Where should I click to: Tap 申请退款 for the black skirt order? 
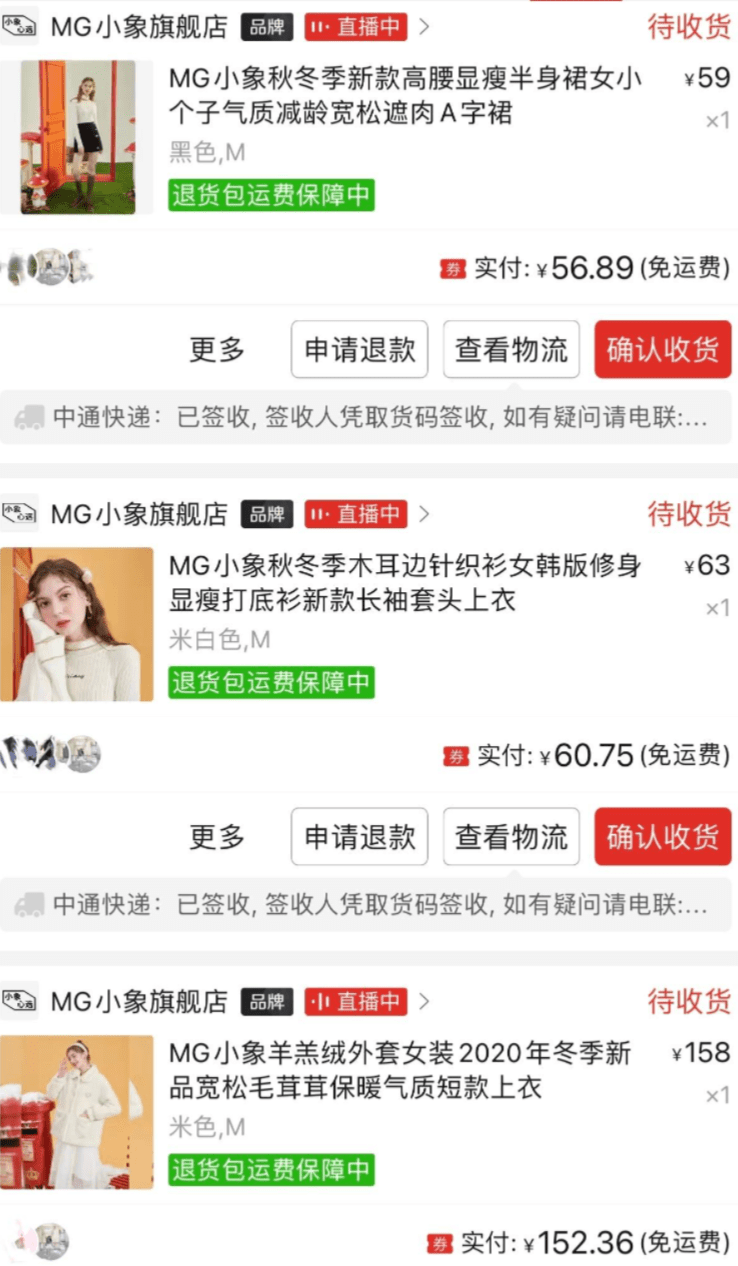tap(359, 350)
